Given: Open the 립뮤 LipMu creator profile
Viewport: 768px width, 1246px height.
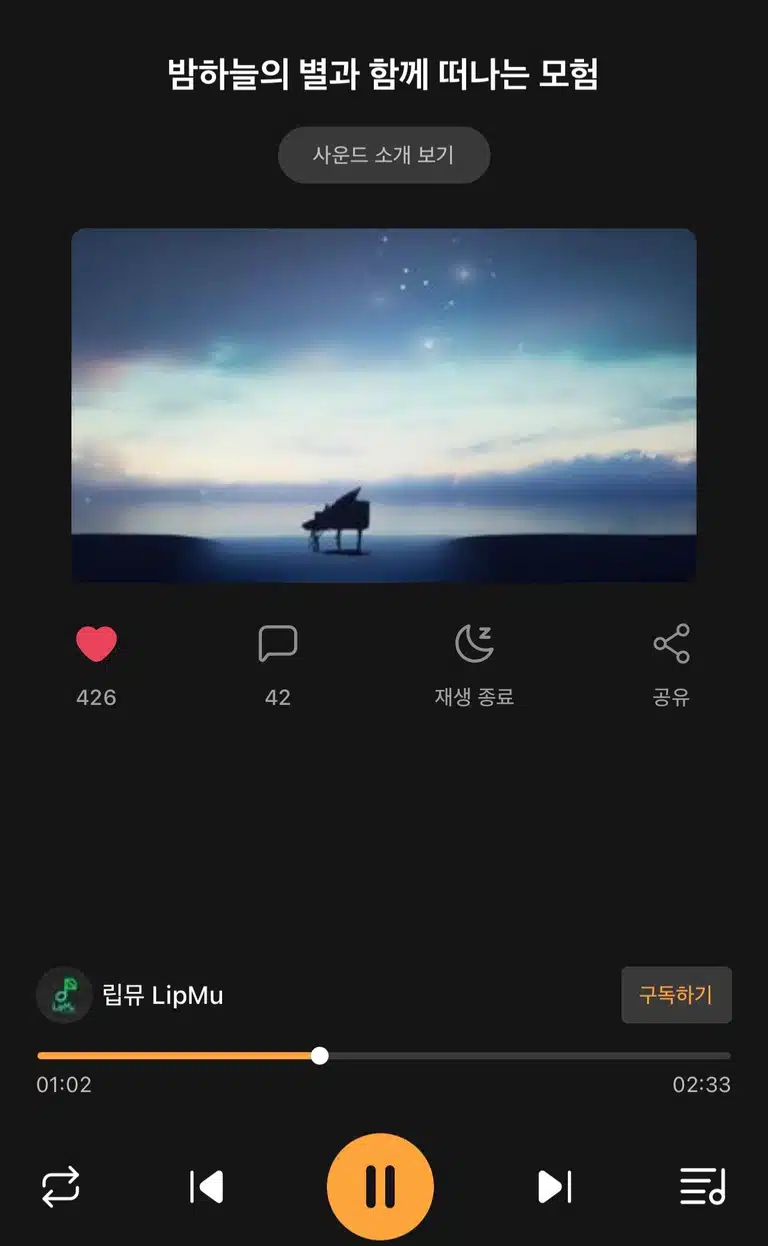Looking at the screenshot, I should (131, 995).
